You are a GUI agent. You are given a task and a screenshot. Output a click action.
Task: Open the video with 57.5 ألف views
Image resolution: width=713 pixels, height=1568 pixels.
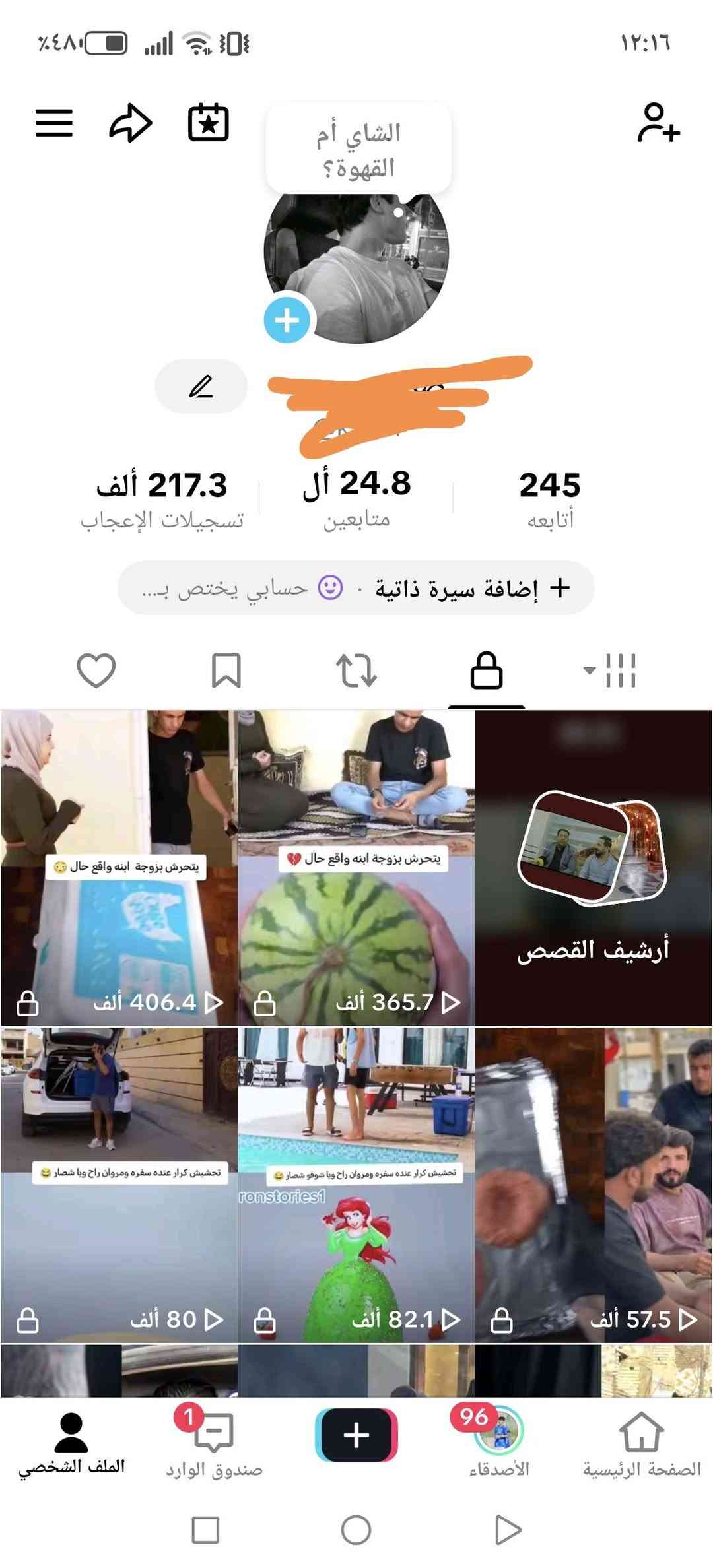coord(593,1184)
